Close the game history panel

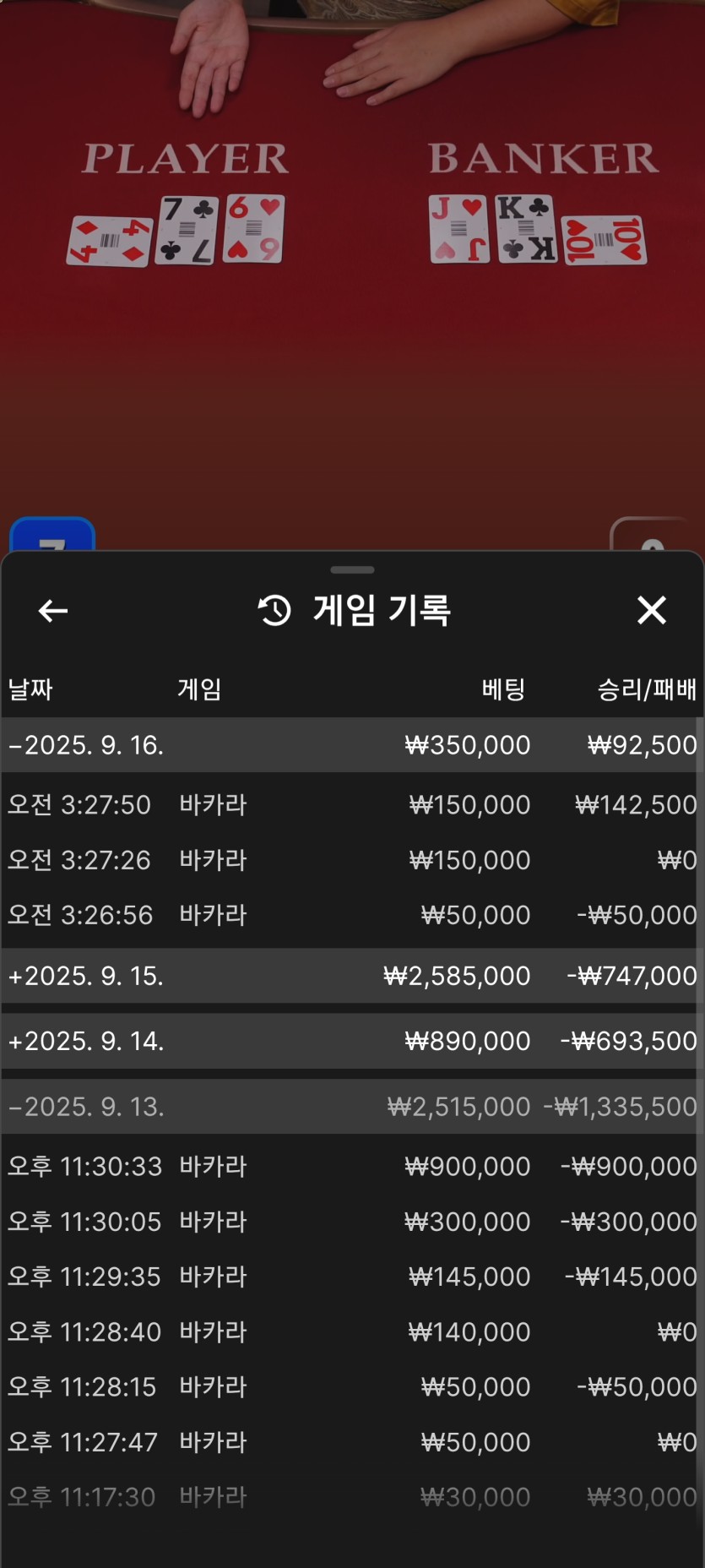[x=651, y=610]
